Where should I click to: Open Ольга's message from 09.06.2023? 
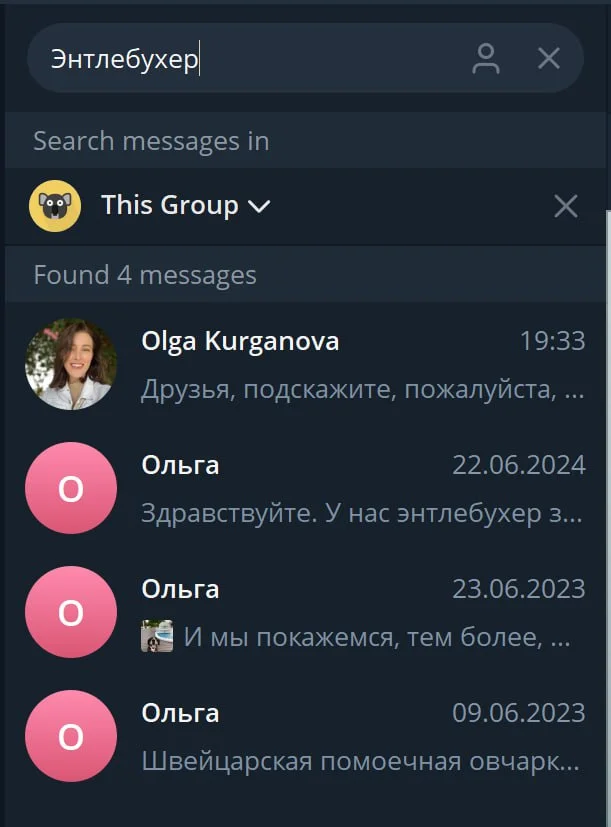pyautogui.click(x=305, y=737)
